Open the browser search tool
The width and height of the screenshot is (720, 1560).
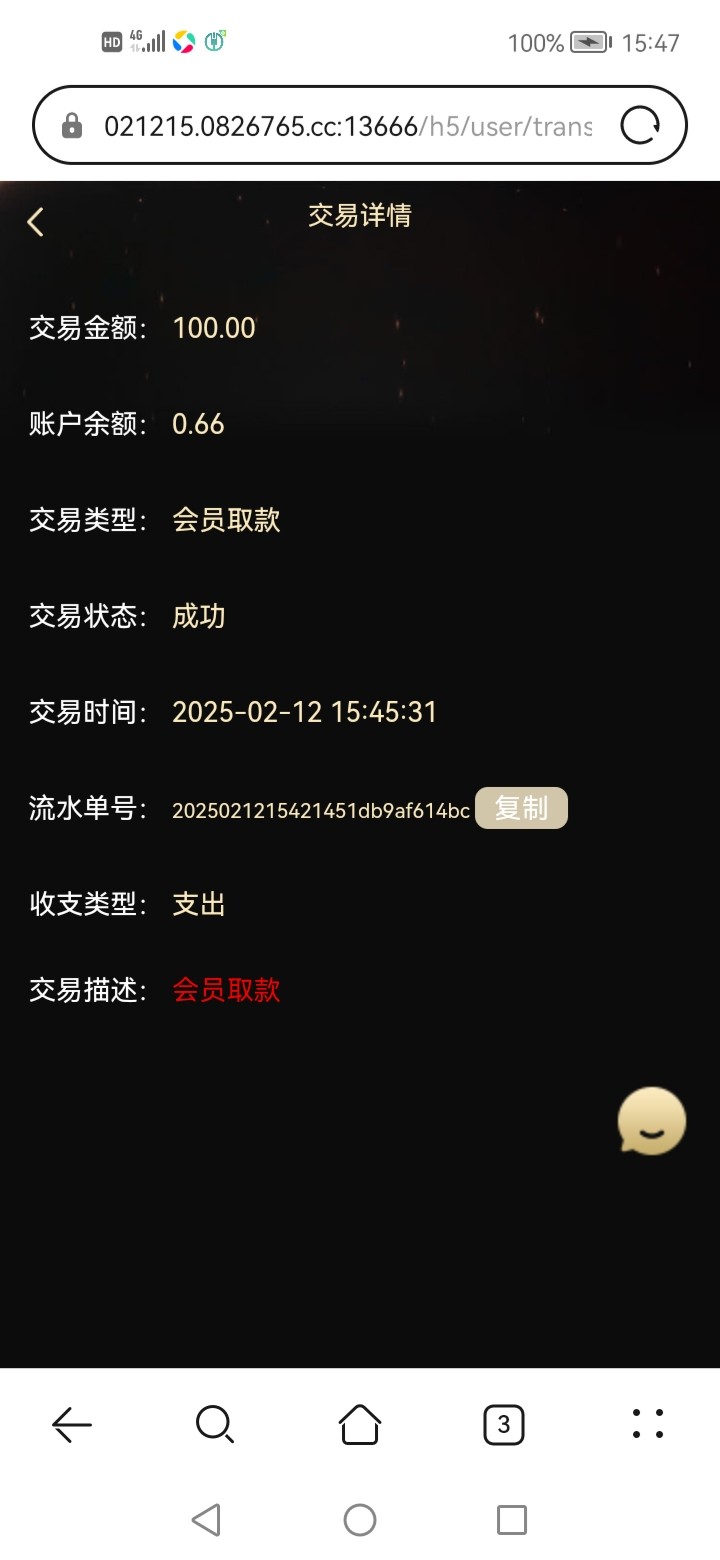(215, 1424)
